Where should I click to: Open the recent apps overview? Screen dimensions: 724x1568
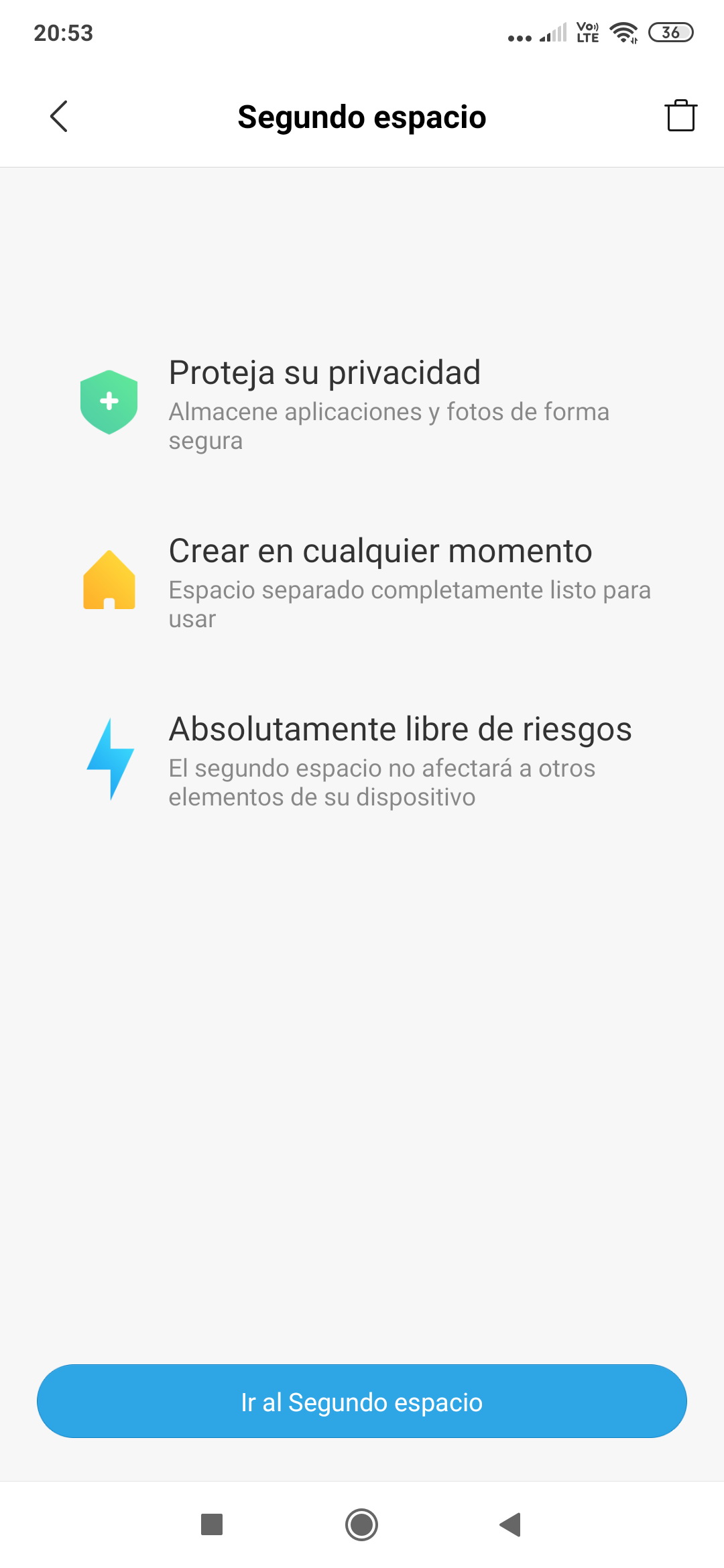pos(212,1524)
